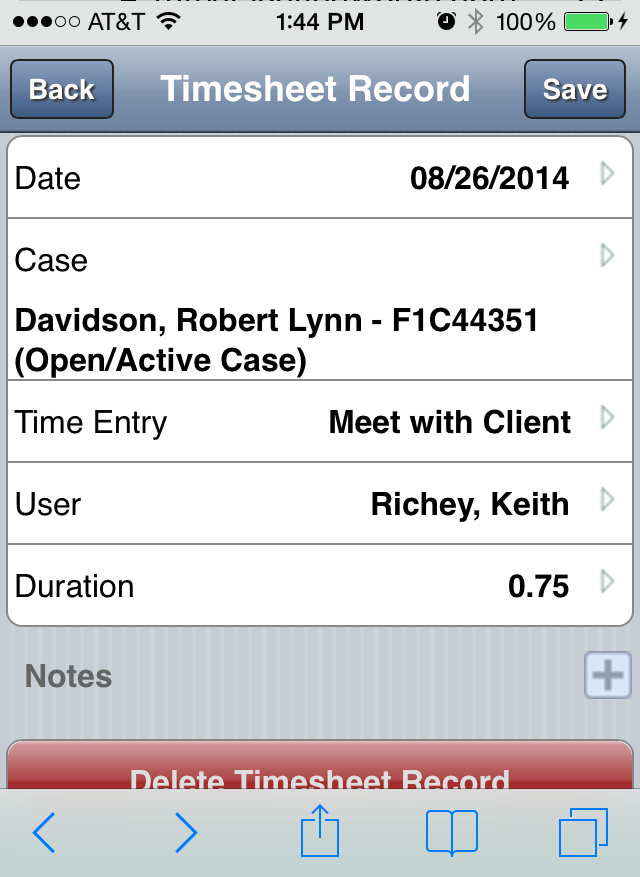Go forward in browser toolbar
The image size is (640, 877).
click(186, 832)
